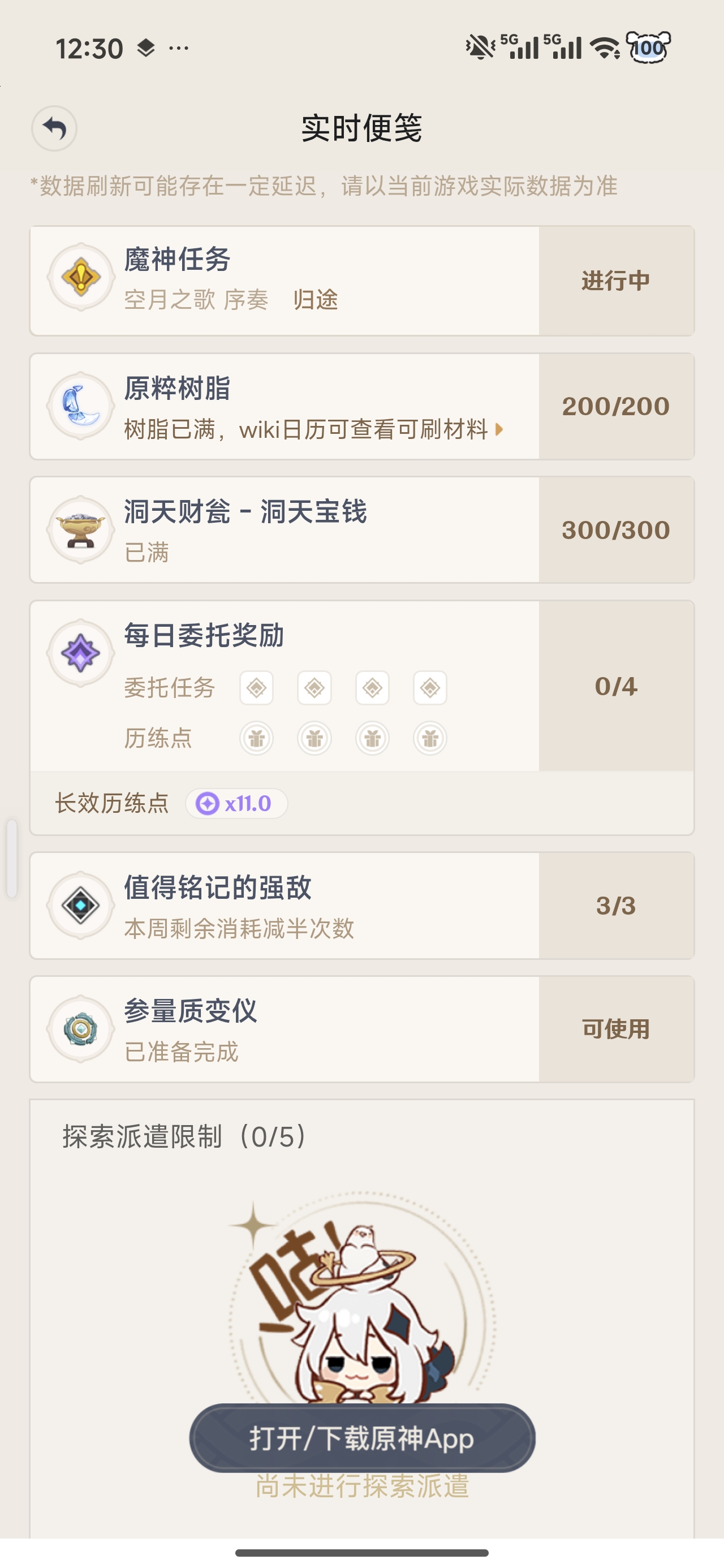Click the last 历练点 gift box icon

point(430,738)
